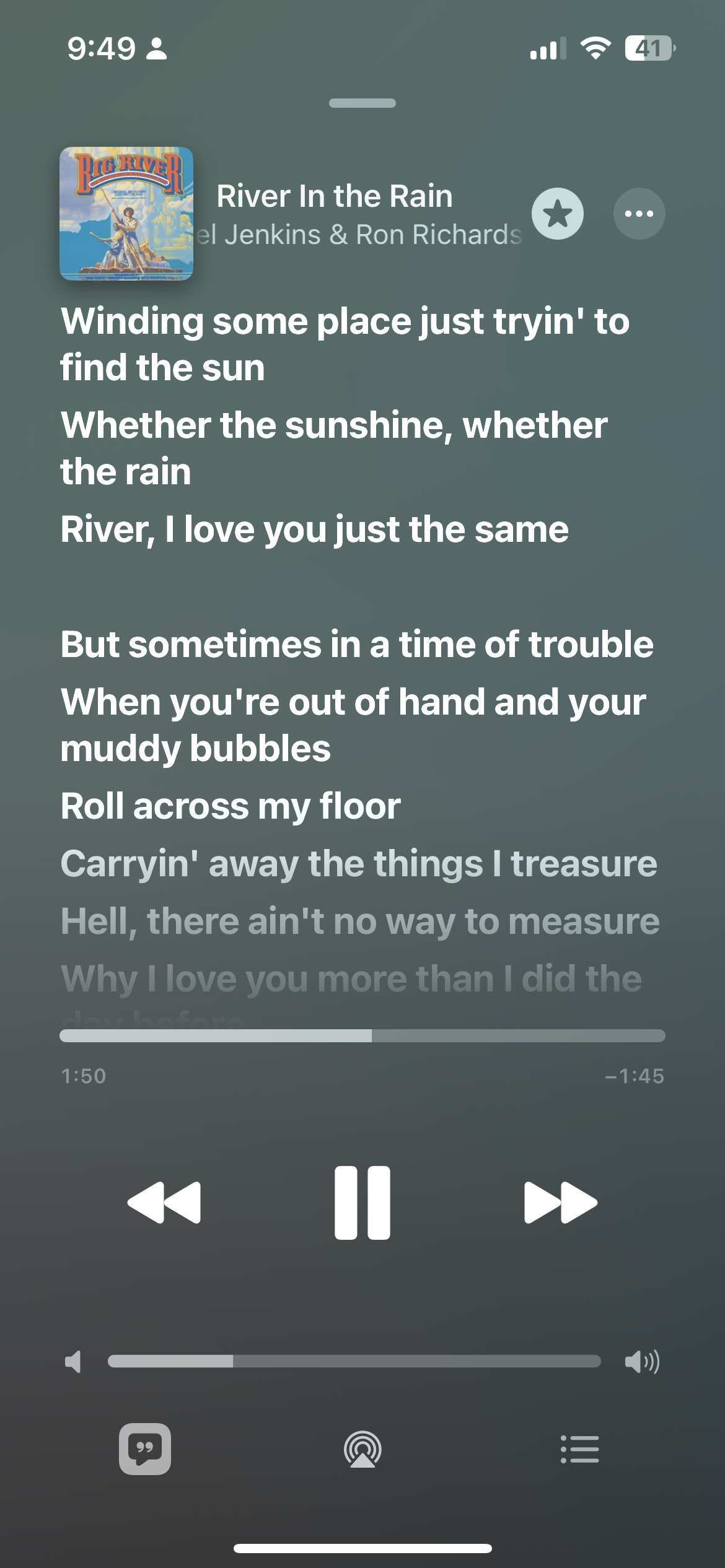725x1568 pixels.
Task: Tap the volume slider to set volume
Action: click(x=354, y=1361)
